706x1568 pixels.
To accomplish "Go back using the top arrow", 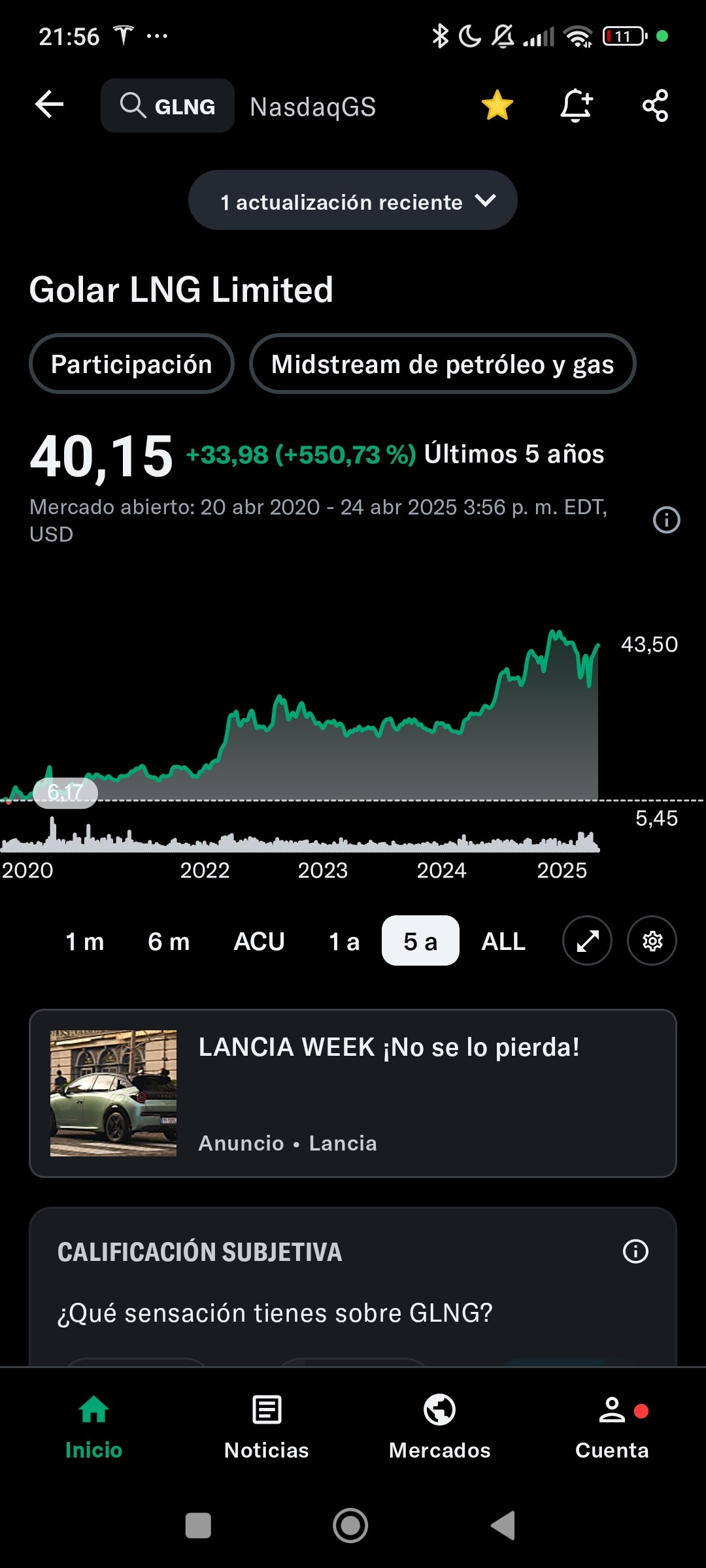I will pyautogui.click(x=49, y=105).
